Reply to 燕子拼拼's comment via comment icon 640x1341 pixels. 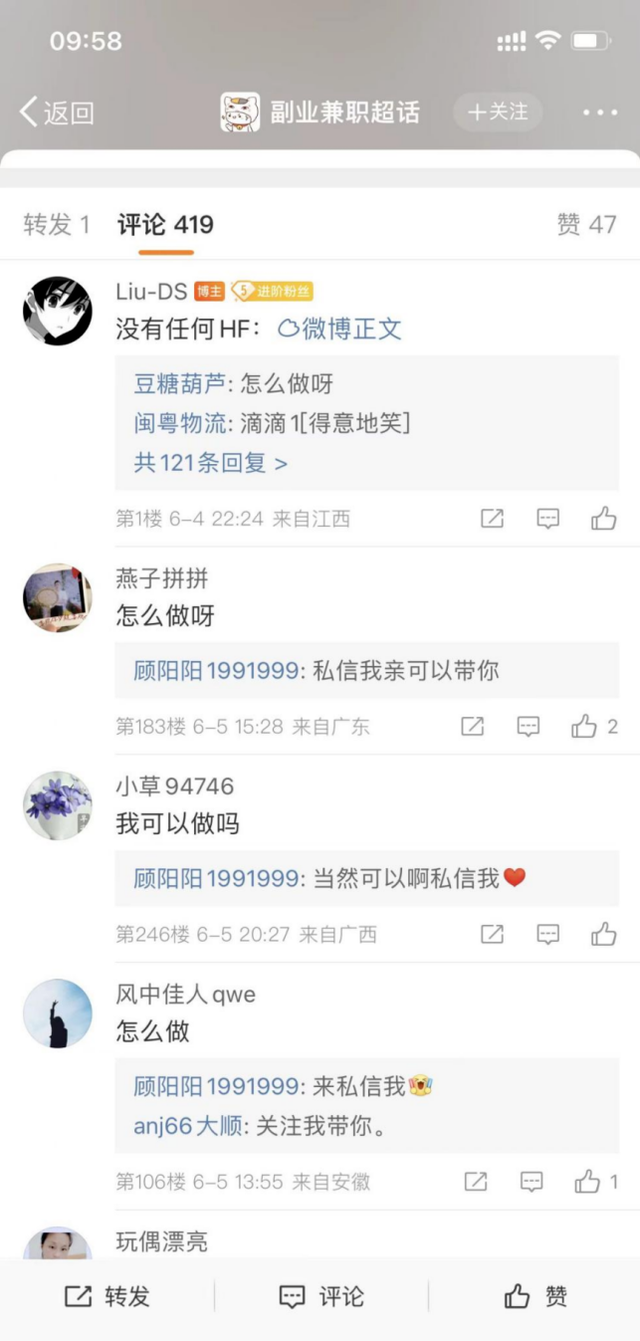click(x=528, y=727)
